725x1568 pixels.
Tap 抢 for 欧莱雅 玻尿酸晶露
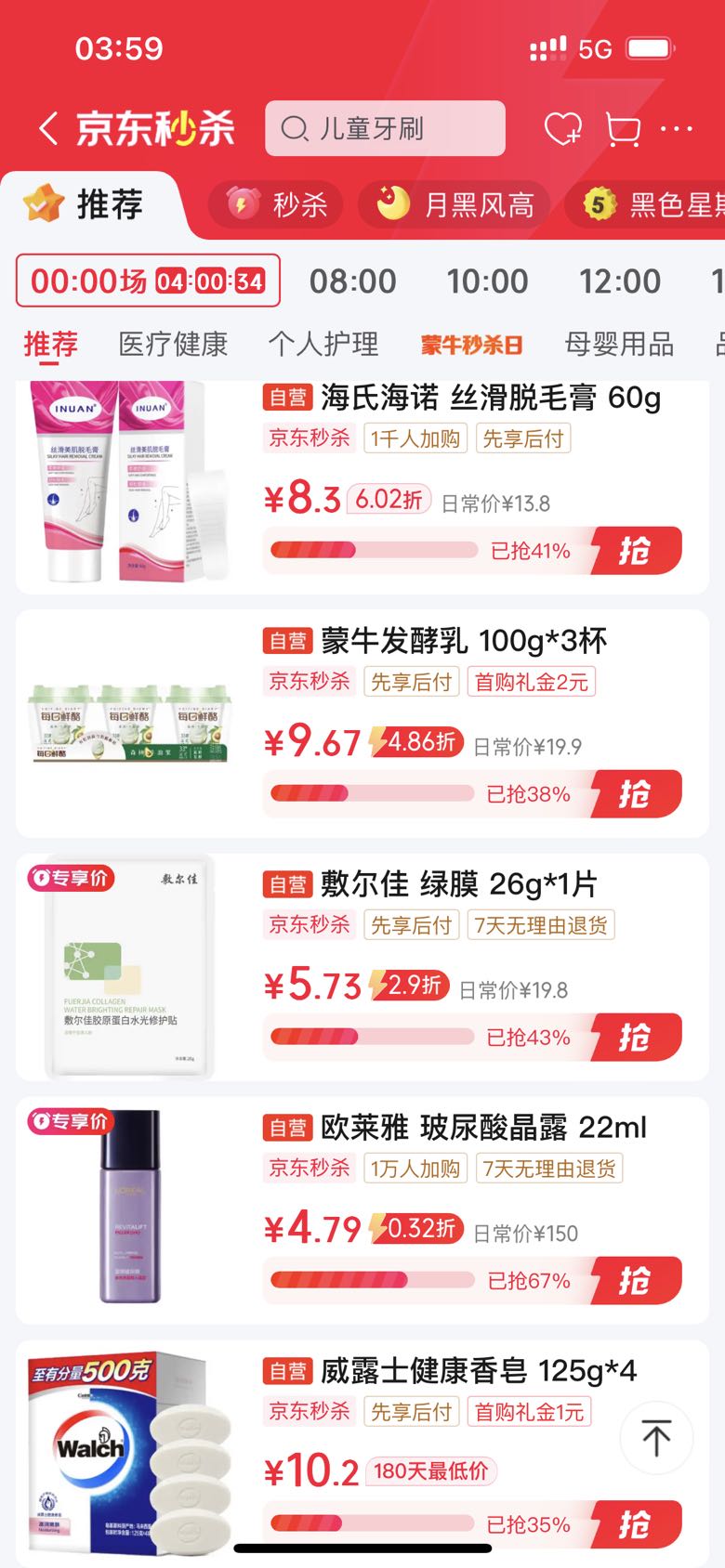pyautogui.click(x=636, y=1281)
